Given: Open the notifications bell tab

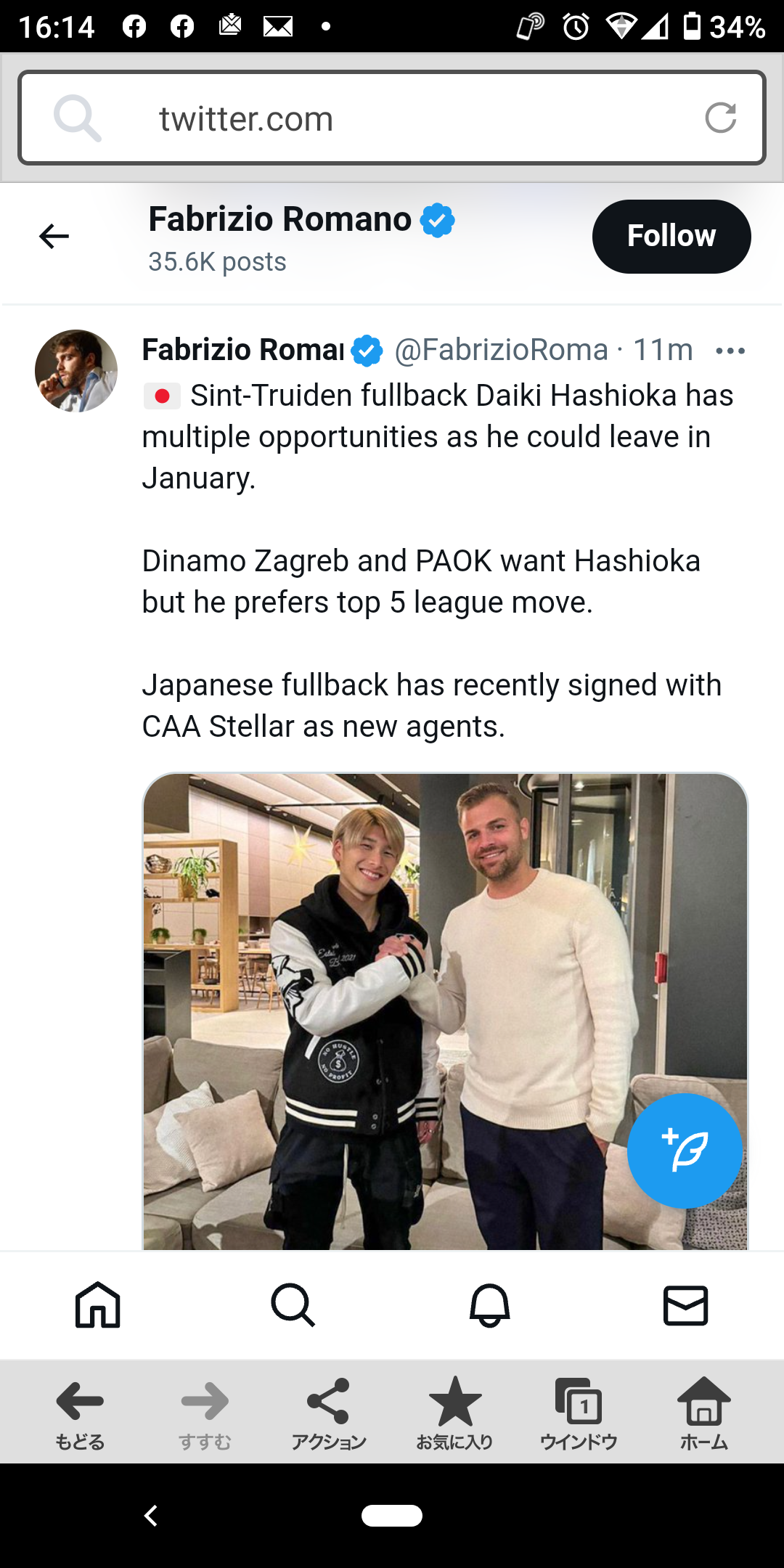Looking at the screenshot, I should coord(490,1304).
